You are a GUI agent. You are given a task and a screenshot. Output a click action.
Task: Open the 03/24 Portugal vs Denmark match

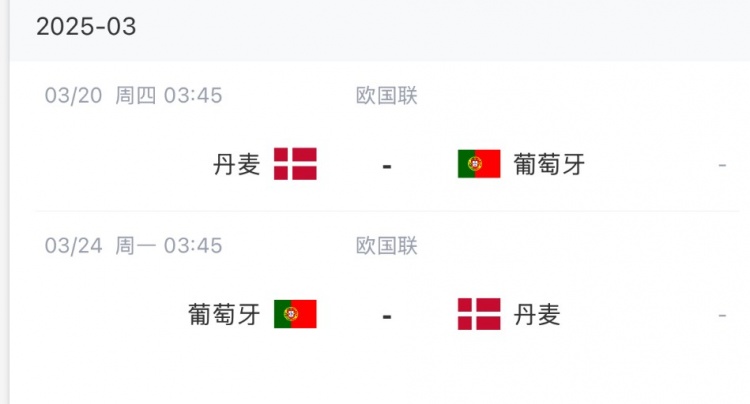[x=385, y=315]
